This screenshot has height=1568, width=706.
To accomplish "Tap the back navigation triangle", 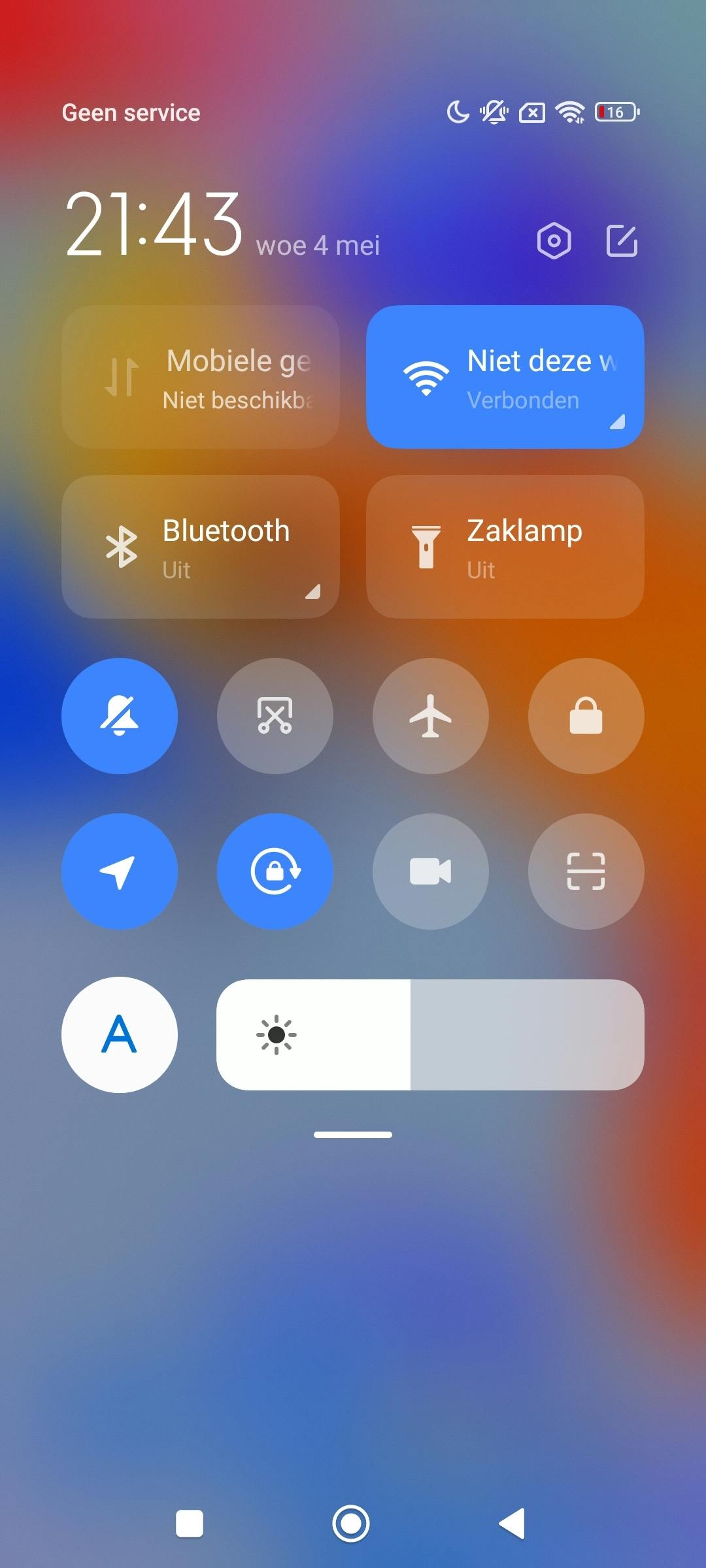I will (512, 1524).
